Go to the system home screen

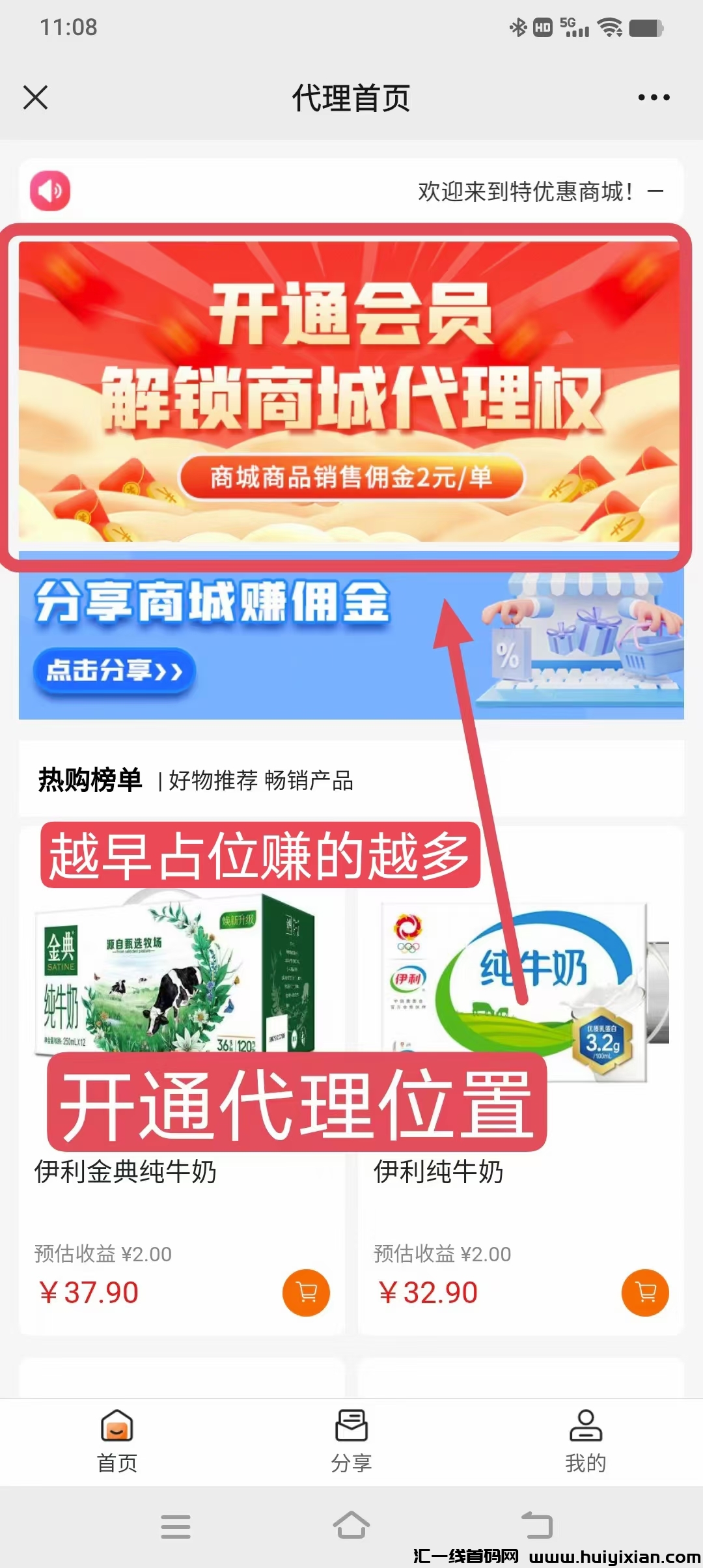point(351,1526)
